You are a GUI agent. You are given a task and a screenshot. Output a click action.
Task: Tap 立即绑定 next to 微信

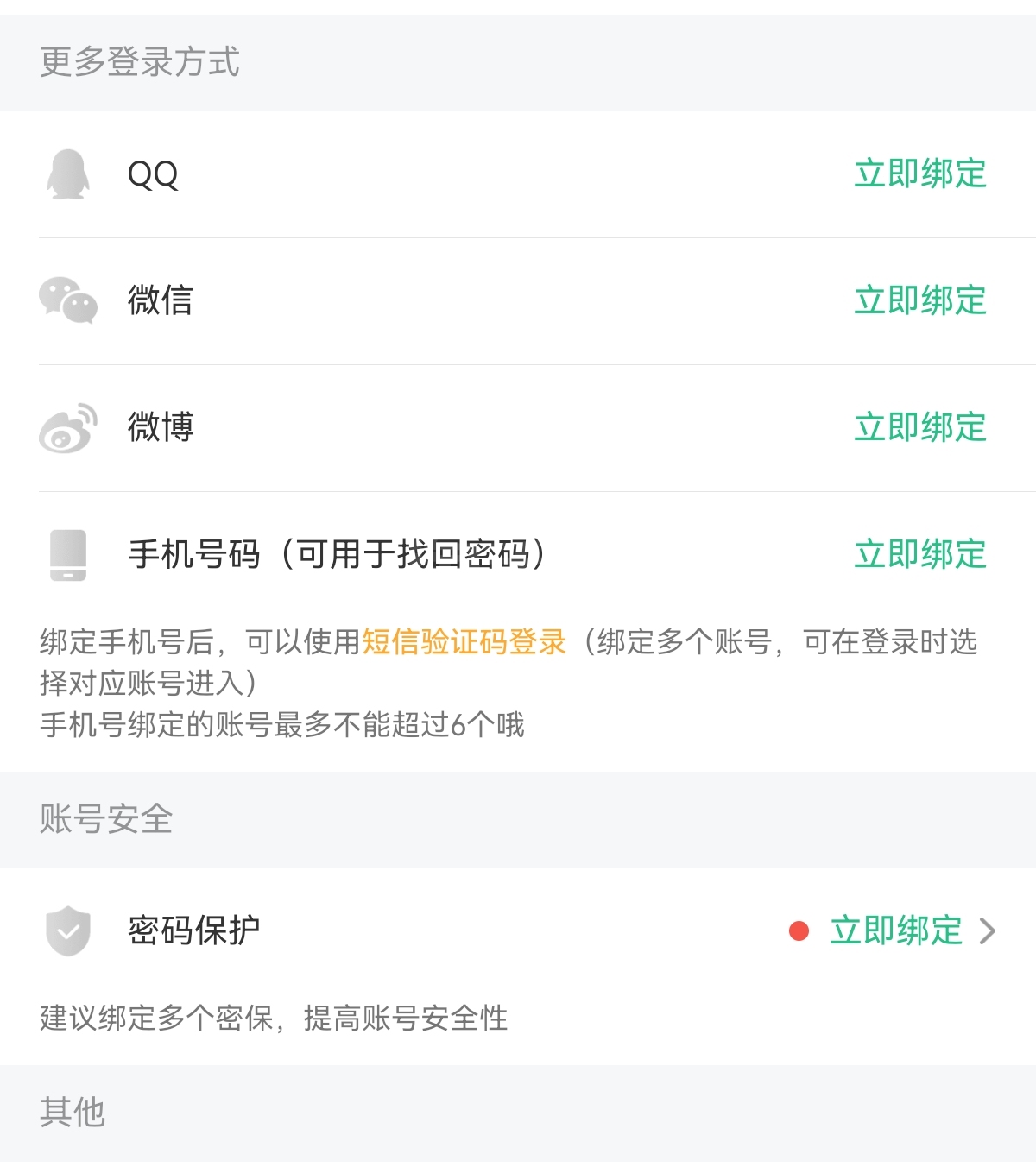919,301
